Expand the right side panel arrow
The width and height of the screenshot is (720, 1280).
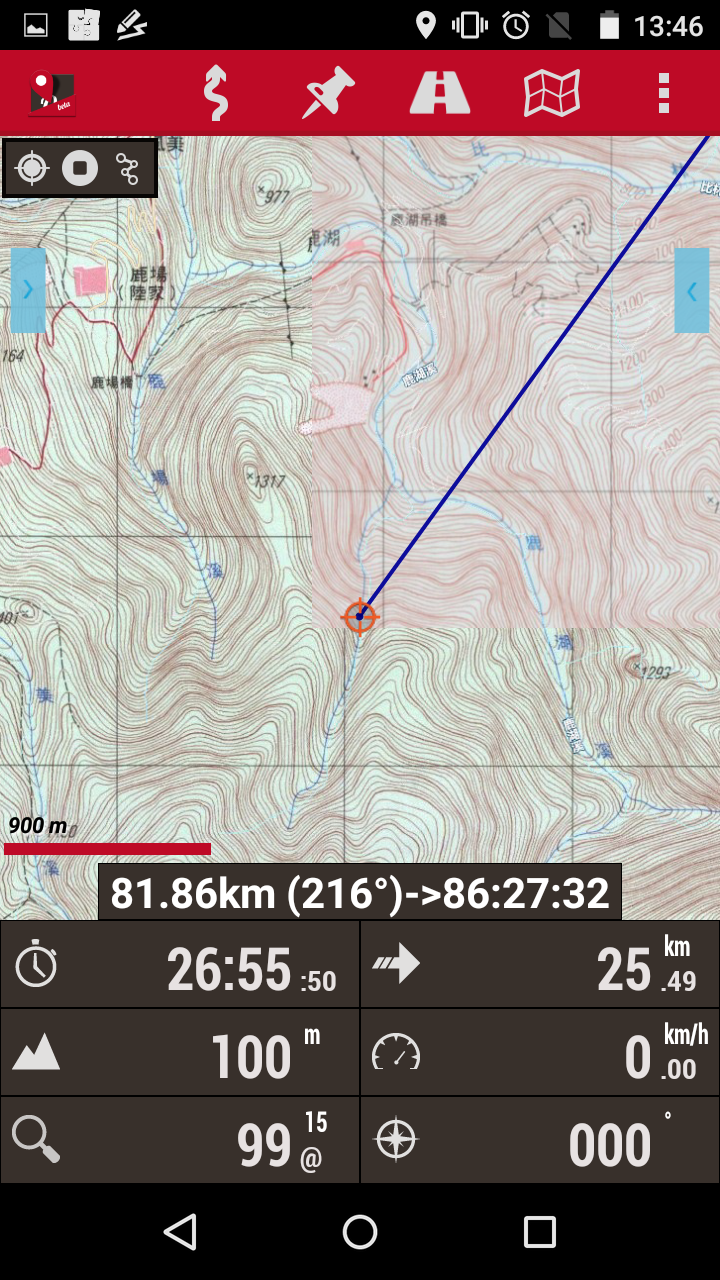point(692,290)
